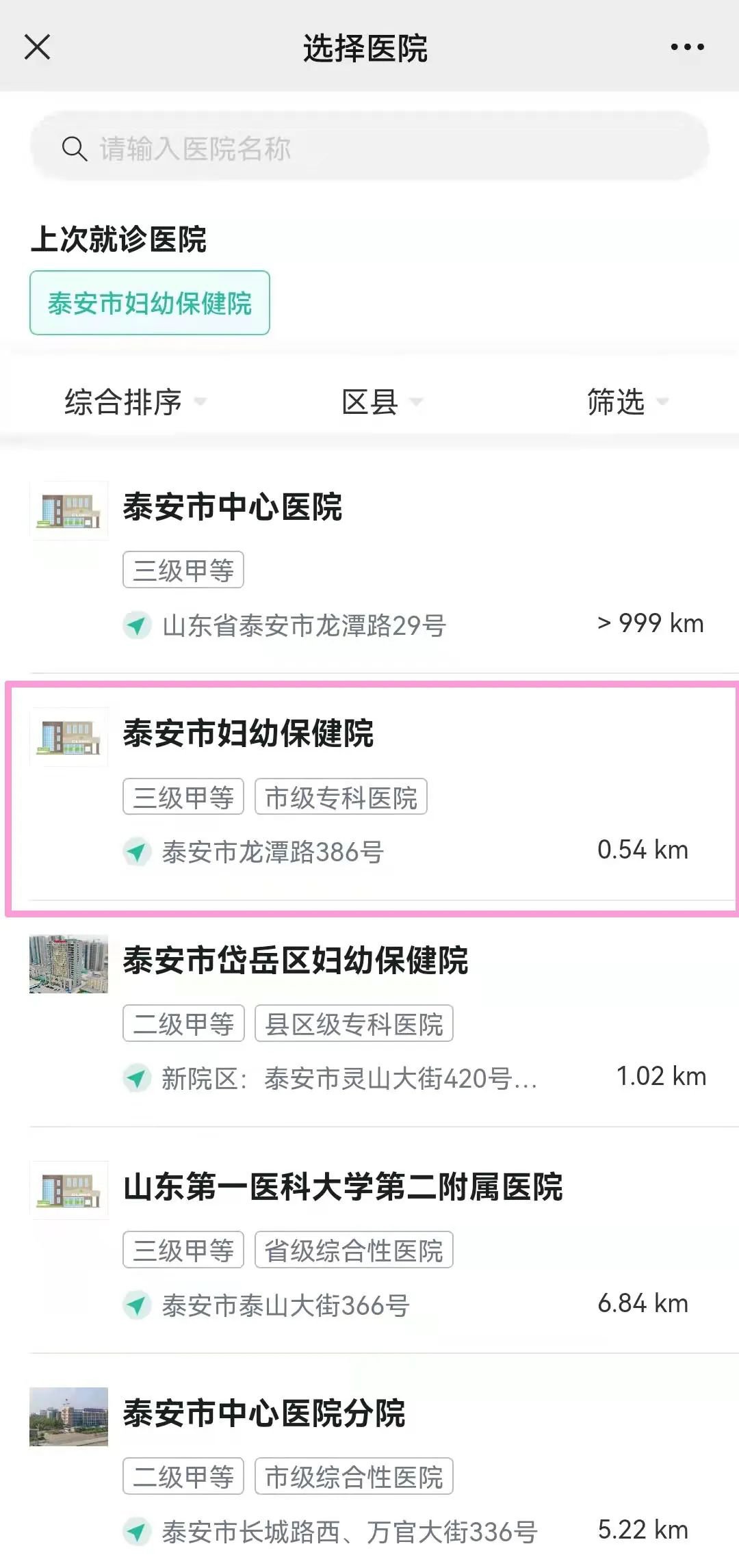The width and height of the screenshot is (739, 1568).
Task: Open the 筛选 filter dropdown
Action: (626, 402)
